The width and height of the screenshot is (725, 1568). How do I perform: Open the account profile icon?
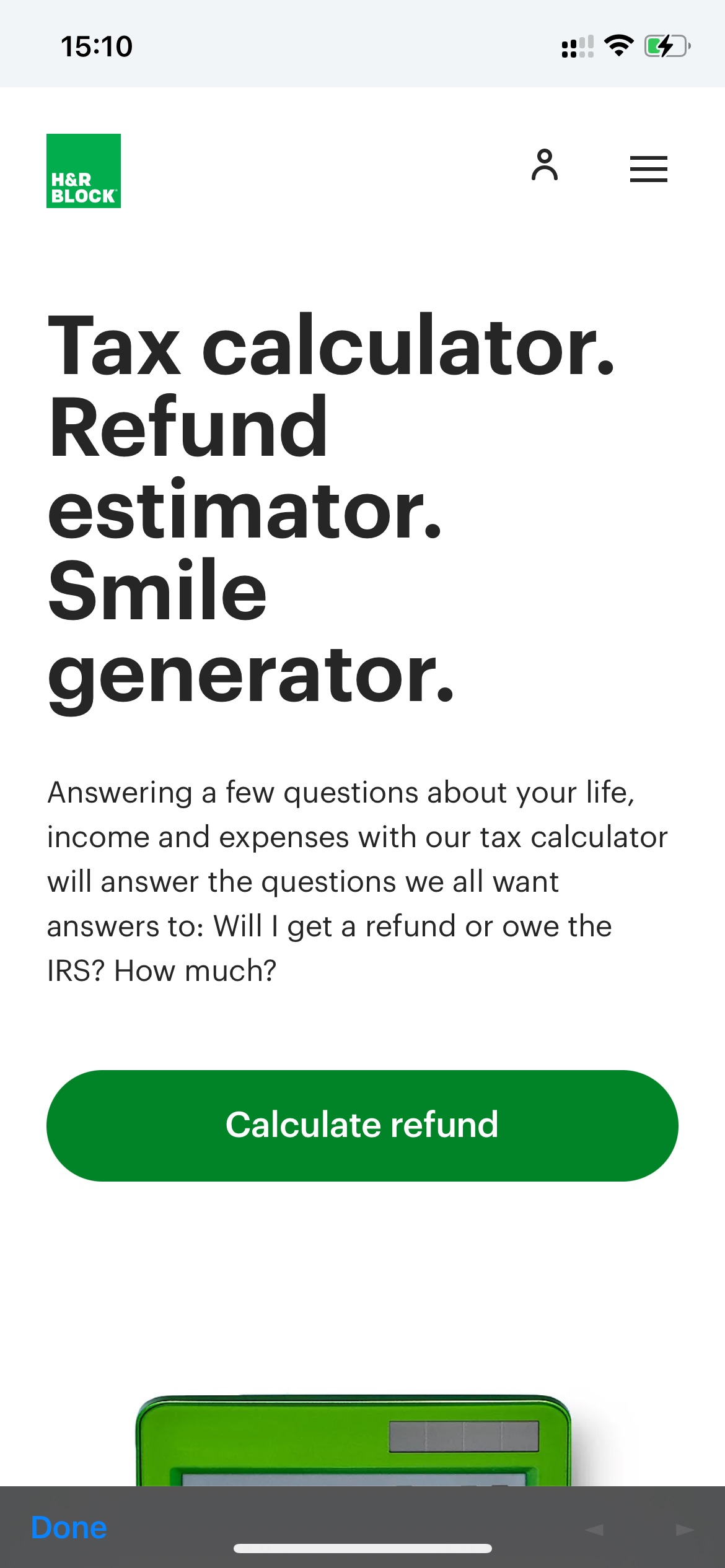tap(544, 165)
